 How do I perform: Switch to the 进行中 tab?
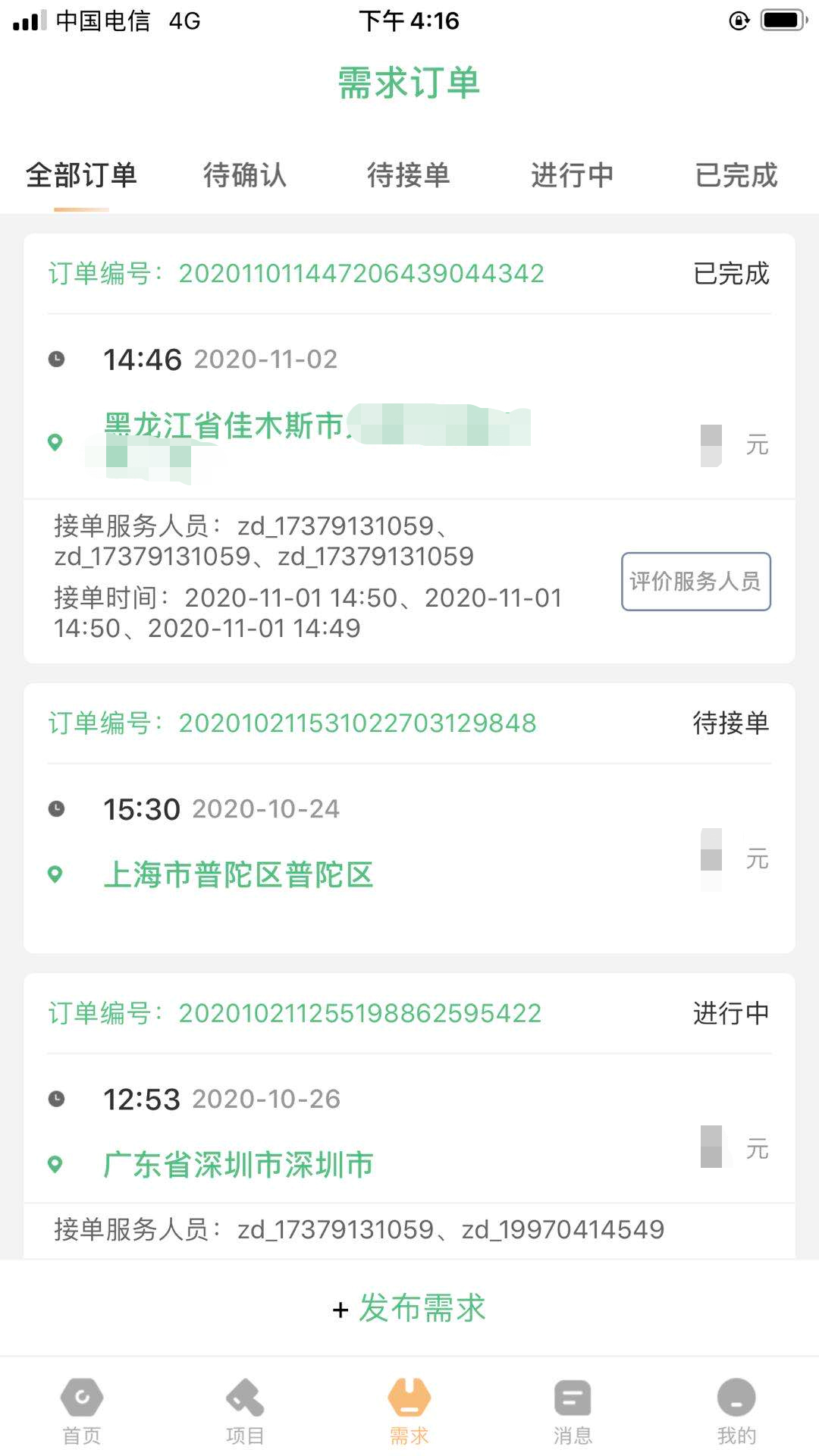tap(572, 175)
